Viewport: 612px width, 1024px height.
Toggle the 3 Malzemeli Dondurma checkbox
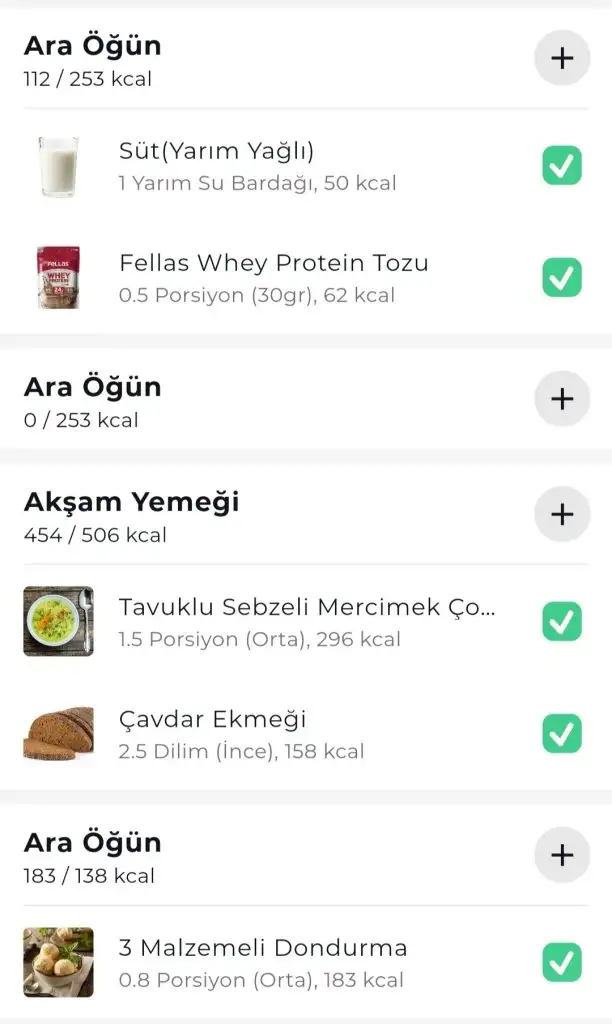coord(562,963)
